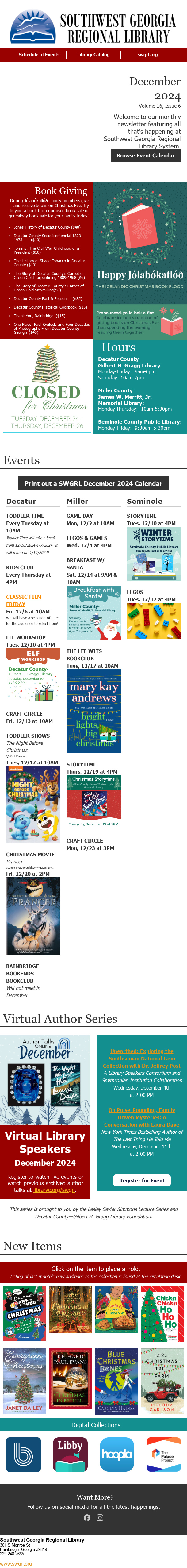Print out the SWGRL December 2024 Calendar
Image resolution: width=187 pixels, height=1568 pixels.
click(93, 483)
